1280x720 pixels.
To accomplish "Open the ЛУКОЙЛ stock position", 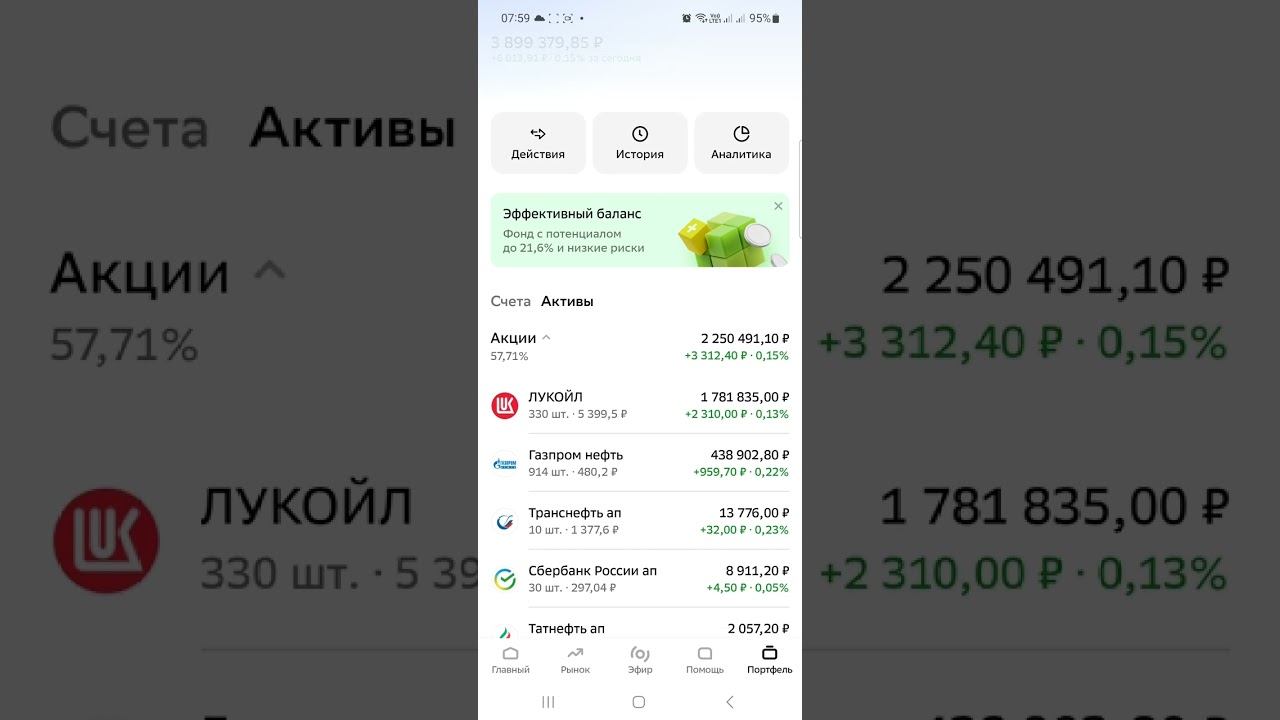I will [x=640, y=405].
